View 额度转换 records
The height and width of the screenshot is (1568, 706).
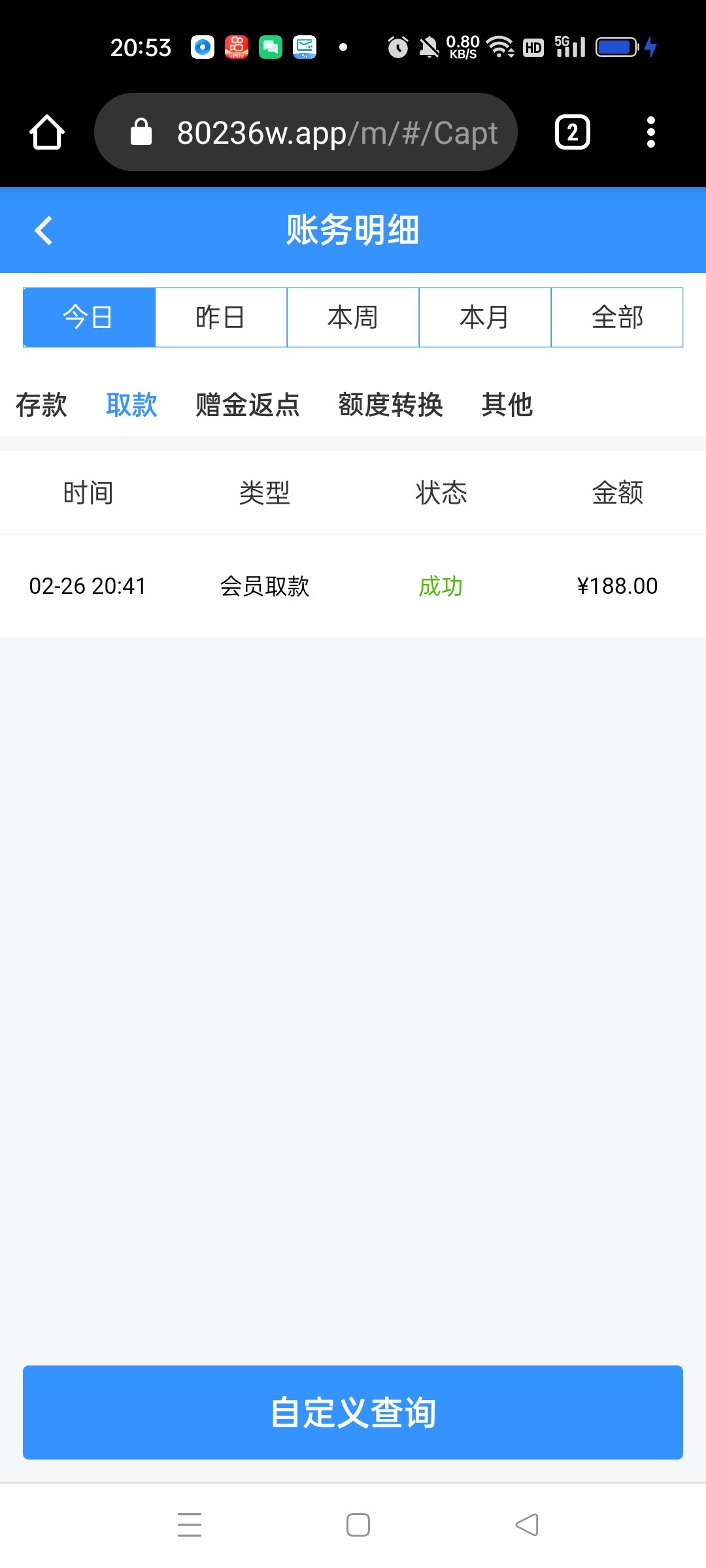(x=390, y=405)
